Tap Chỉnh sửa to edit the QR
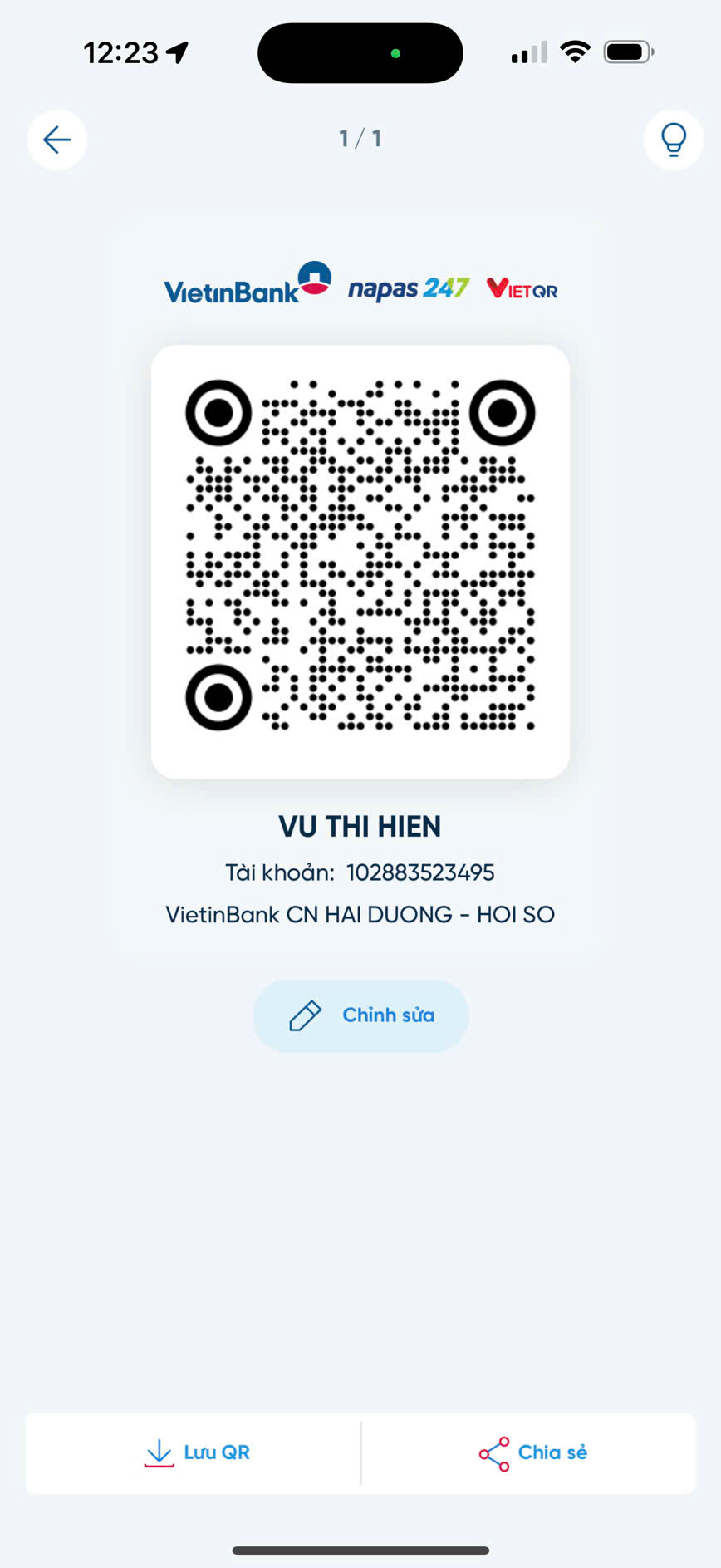721x1568 pixels. (360, 1015)
